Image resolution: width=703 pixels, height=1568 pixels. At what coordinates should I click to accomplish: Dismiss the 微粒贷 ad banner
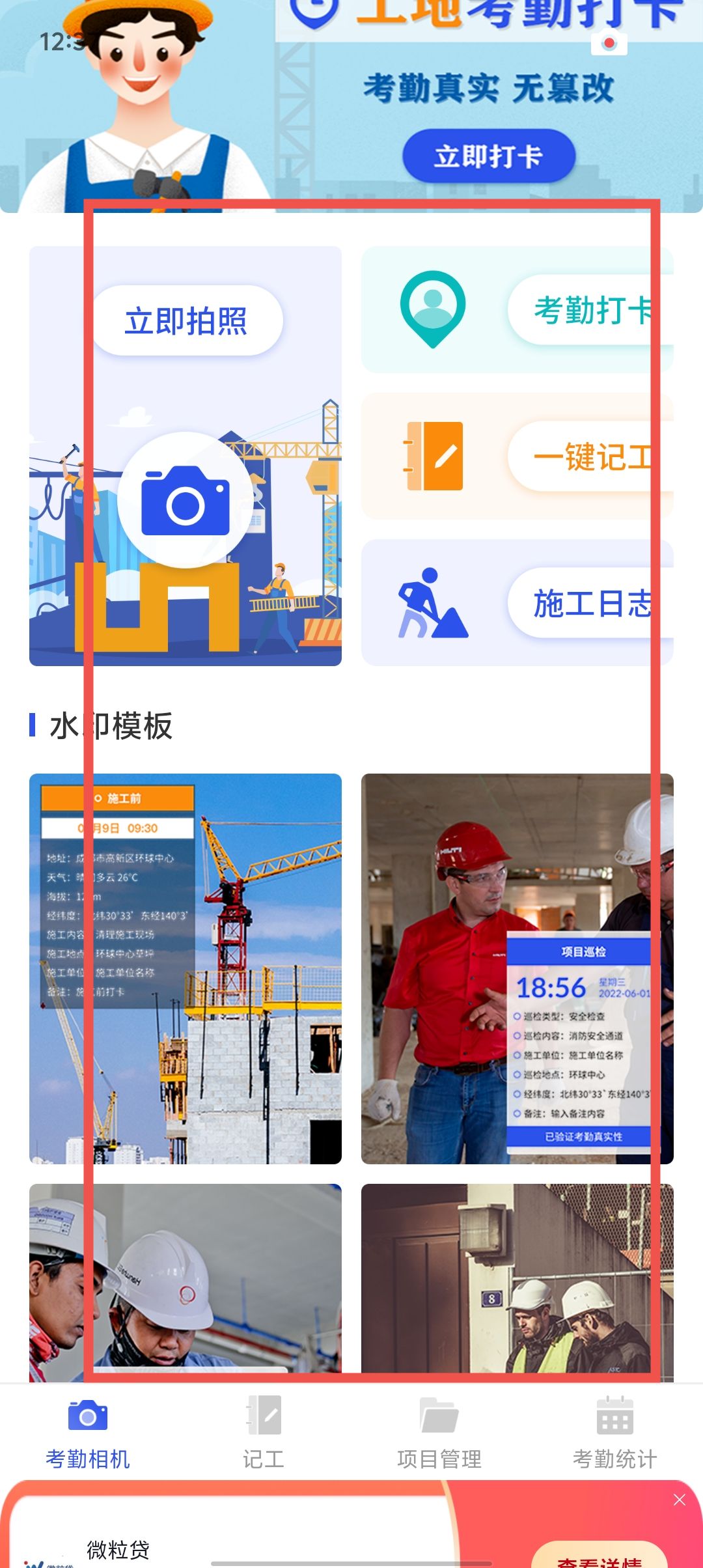(x=679, y=1500)
